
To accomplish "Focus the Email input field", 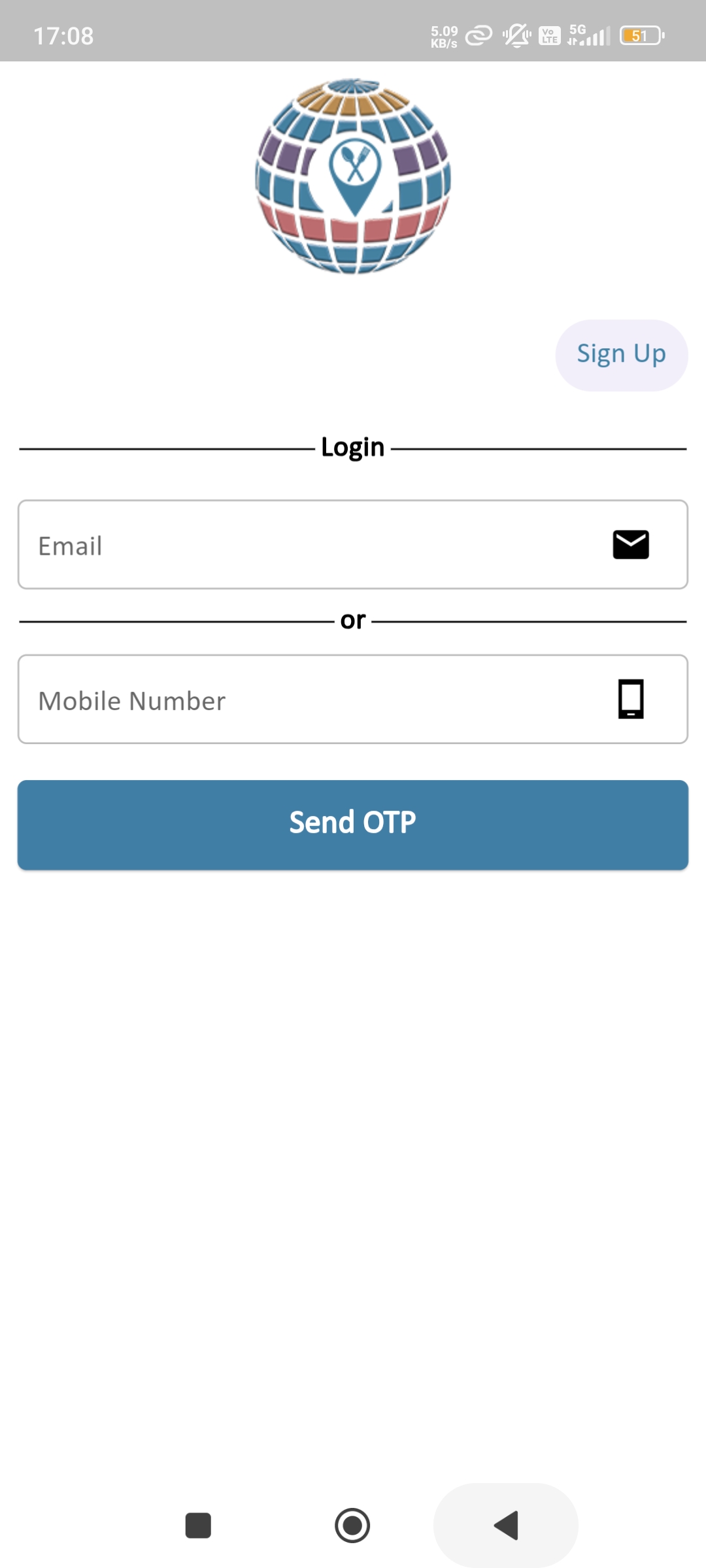I will (314, 545).
